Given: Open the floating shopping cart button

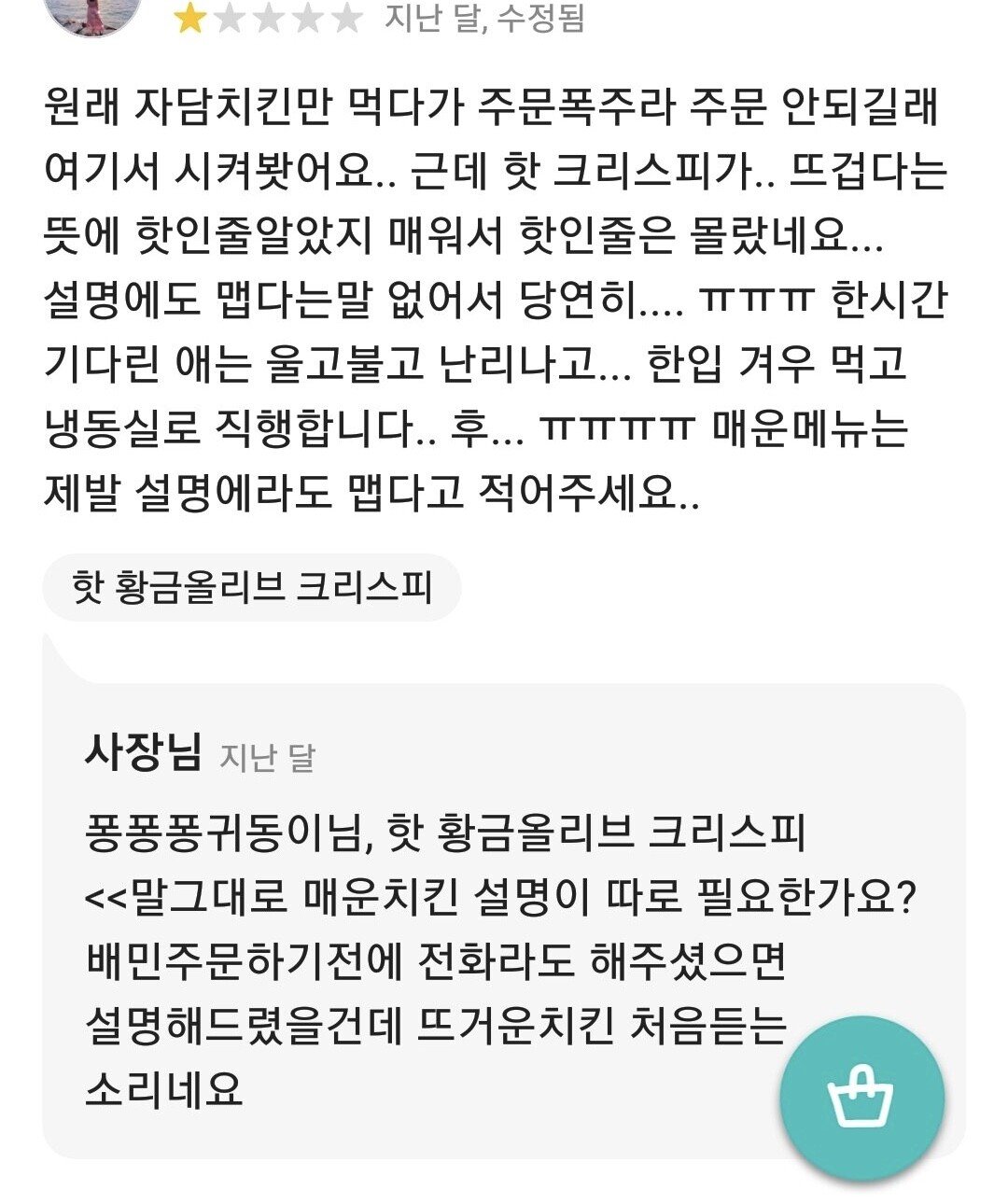Looking at the screenshot, I should click(x=861, y=1099).
